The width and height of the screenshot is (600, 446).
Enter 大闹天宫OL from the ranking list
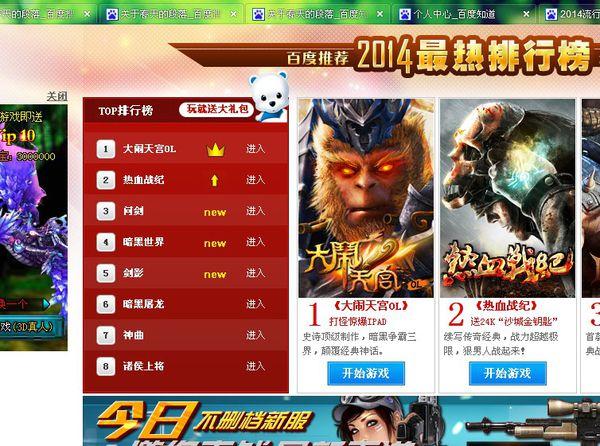(255, 149)
